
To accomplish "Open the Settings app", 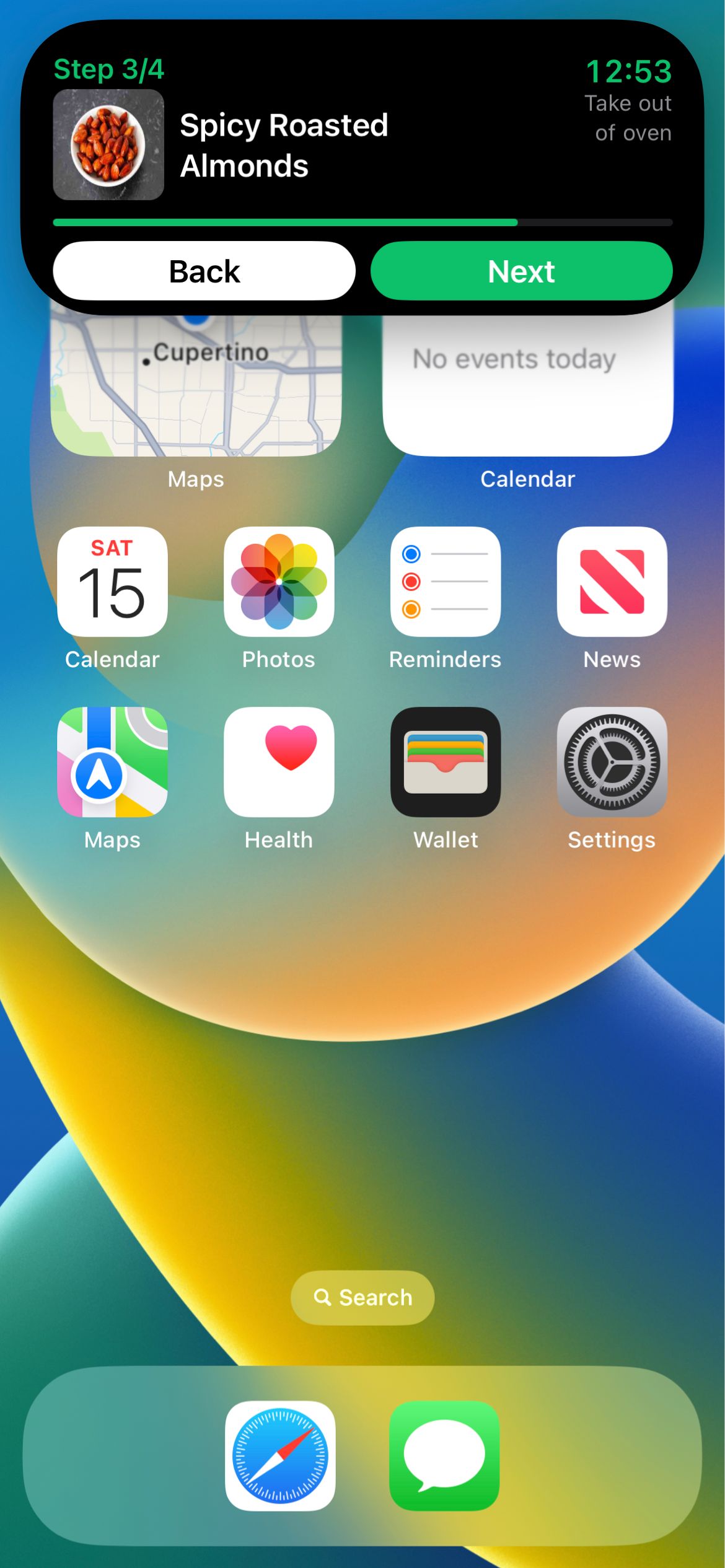I will 612,762.
